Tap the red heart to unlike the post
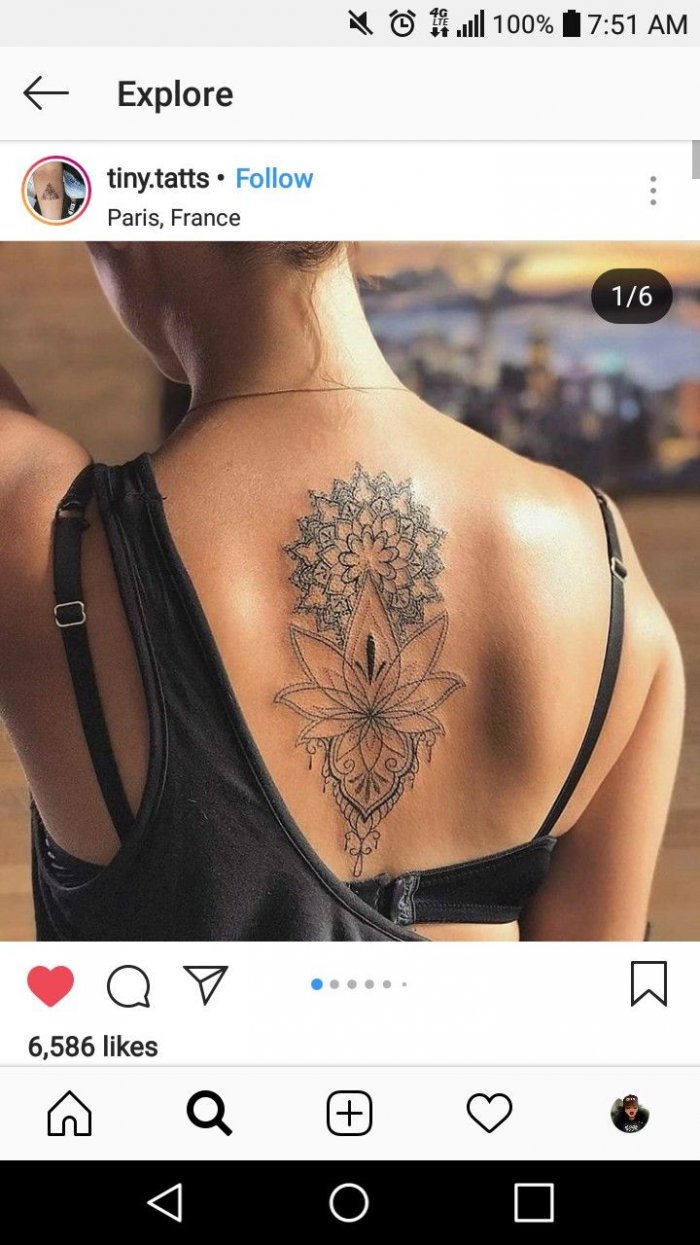Screen dimensions: 700x1245 [x=50, y=986]
